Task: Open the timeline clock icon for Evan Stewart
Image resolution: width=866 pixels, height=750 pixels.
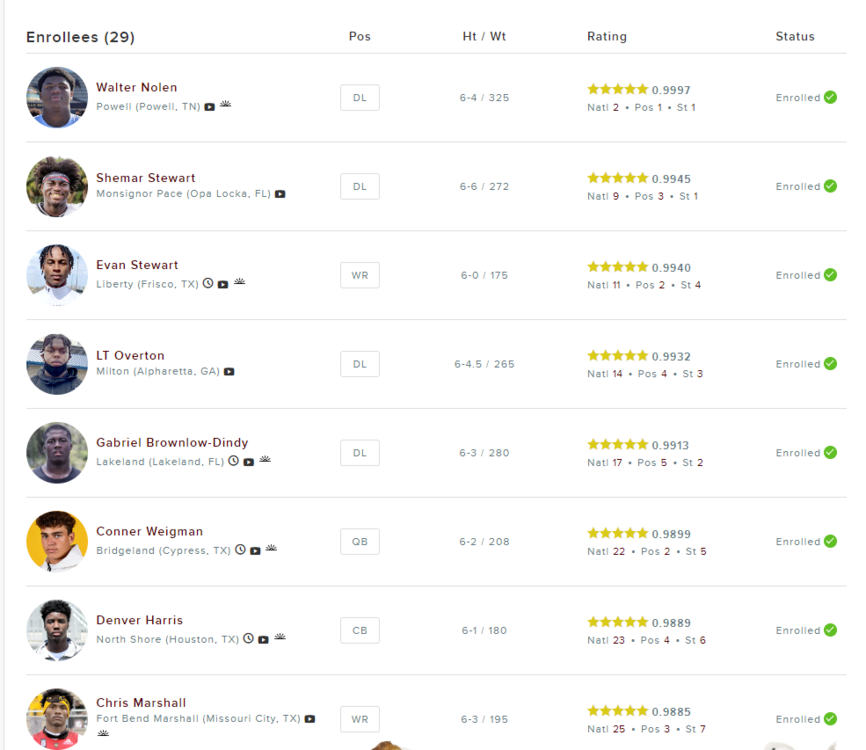Action: 208,284
